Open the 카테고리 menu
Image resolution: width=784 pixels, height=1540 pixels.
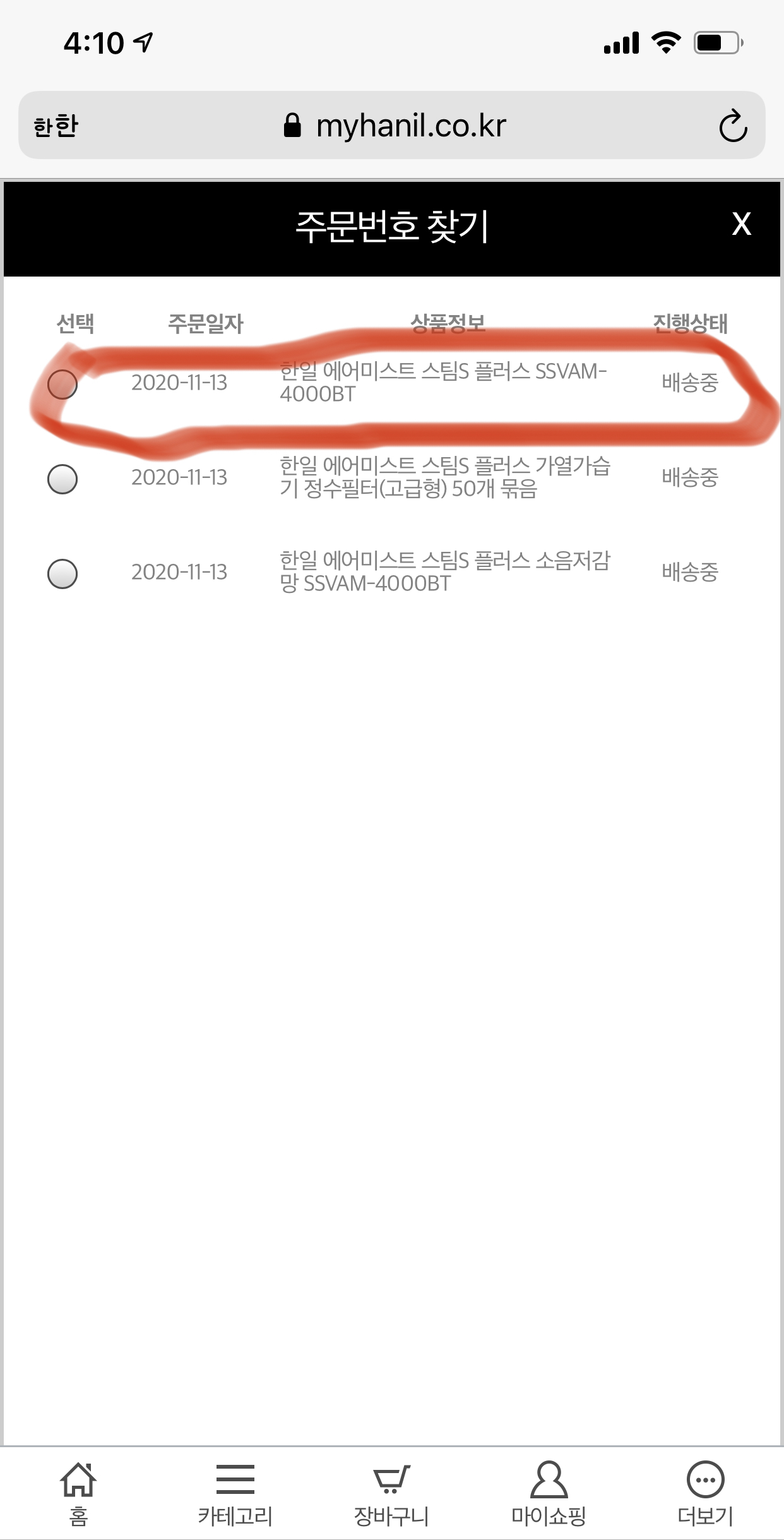(235, 1494)
